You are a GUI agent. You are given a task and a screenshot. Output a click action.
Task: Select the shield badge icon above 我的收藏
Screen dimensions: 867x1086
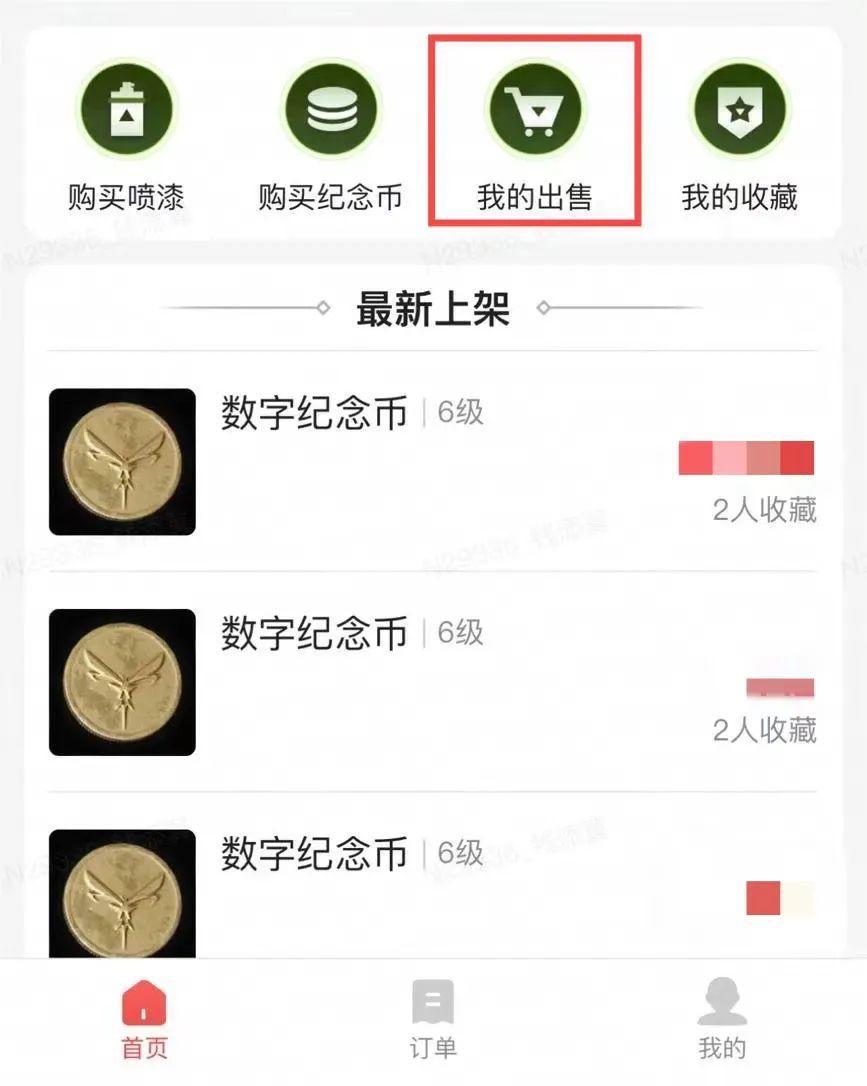(x=738, y=108)
